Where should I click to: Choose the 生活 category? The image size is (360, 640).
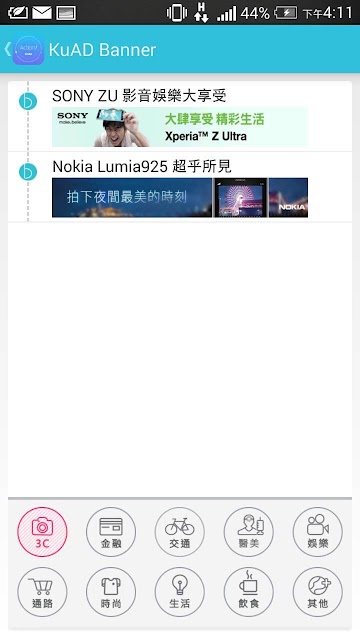[x=180, y=592]
